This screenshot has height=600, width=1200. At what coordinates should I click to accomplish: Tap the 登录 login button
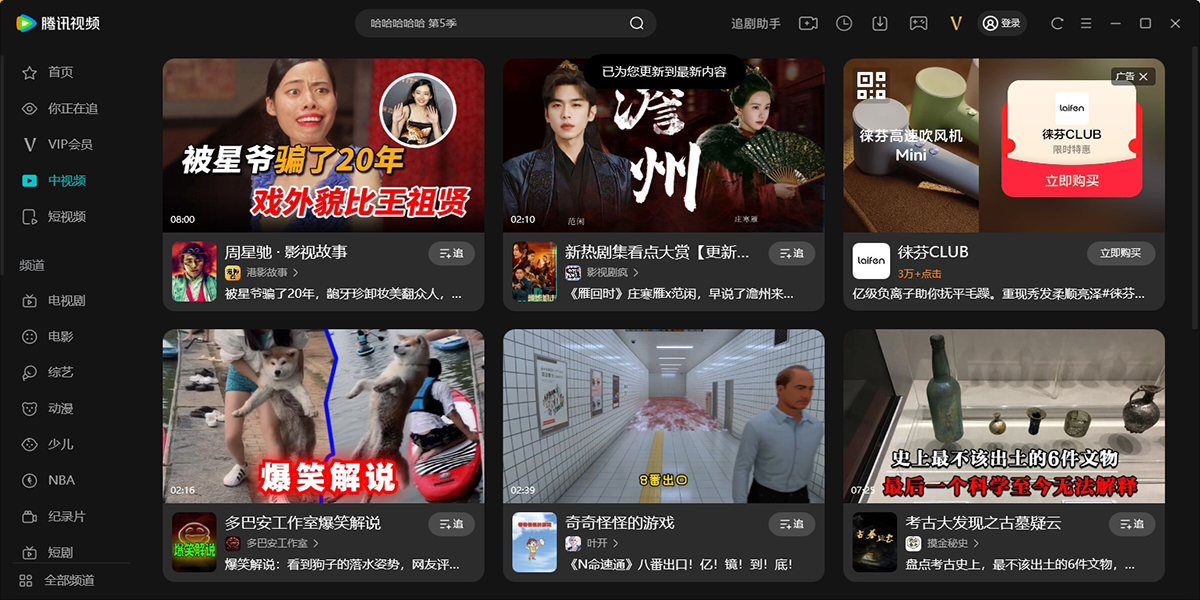pyautogui.click(x=1002, y=23)
